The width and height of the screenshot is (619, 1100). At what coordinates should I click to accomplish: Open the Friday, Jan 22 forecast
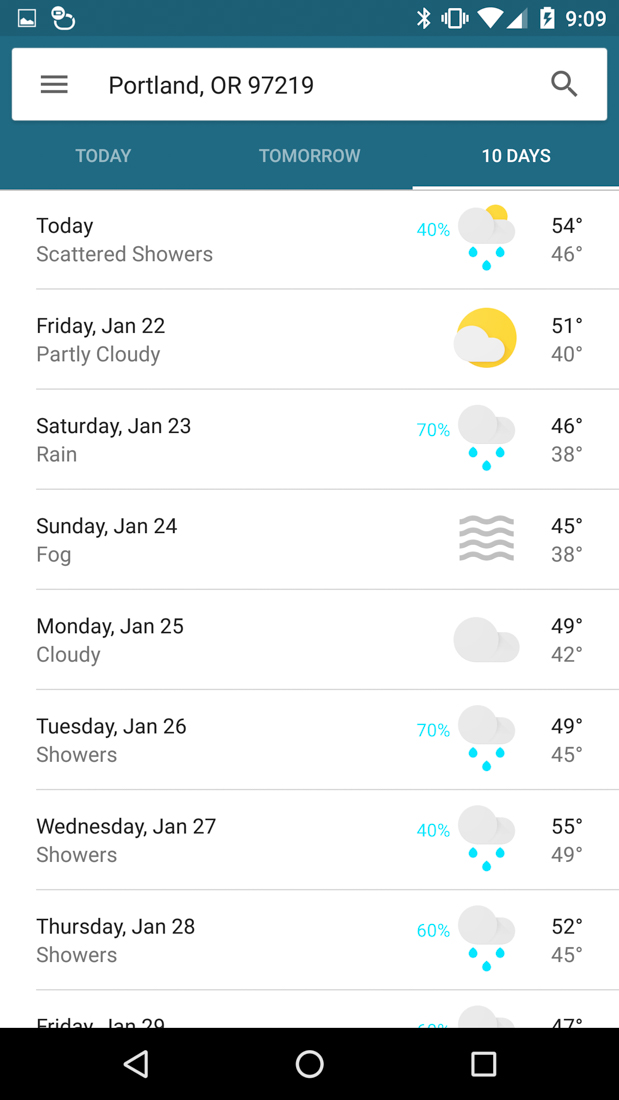pyautogui.click(x=310, y=340)
